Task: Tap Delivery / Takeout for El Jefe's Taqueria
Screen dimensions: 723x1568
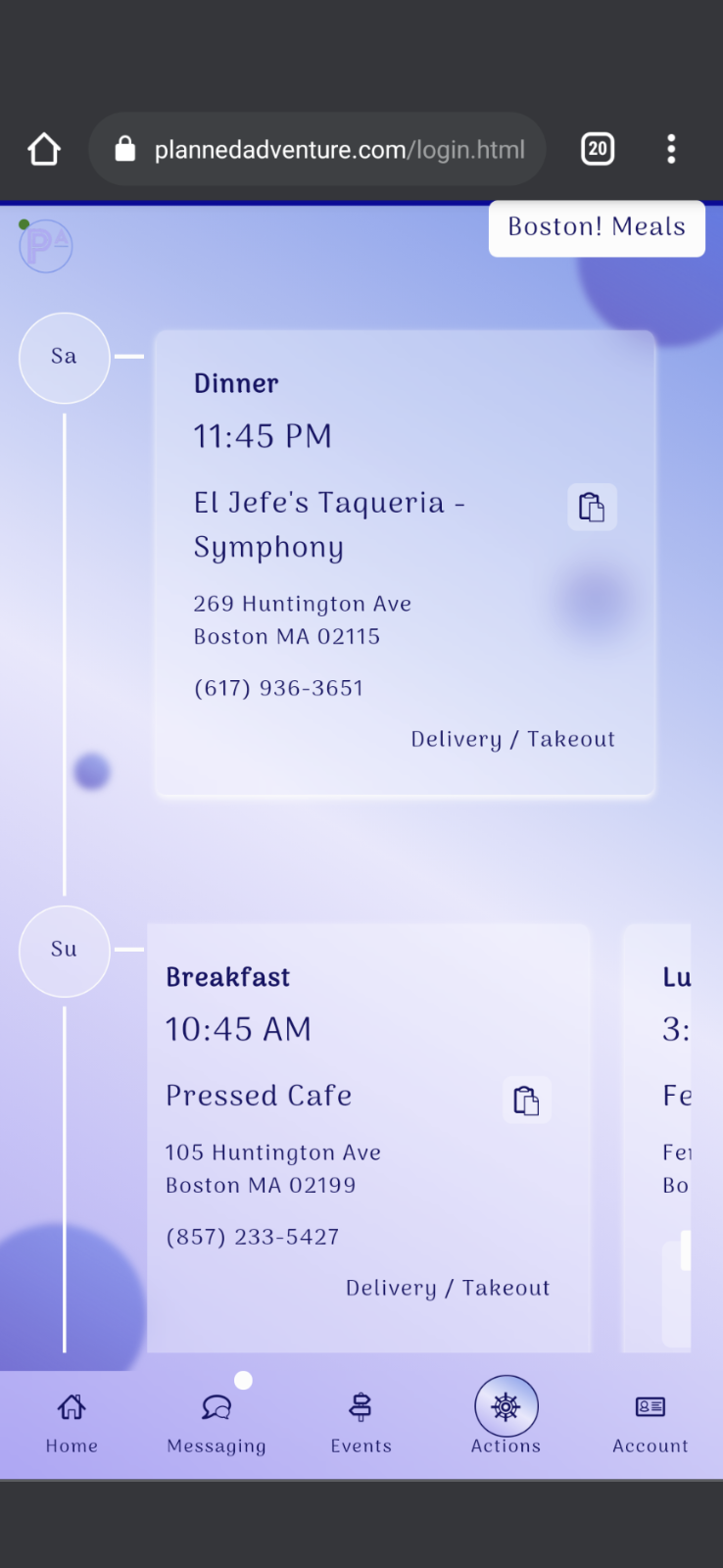Action: (x=512, y=739)
